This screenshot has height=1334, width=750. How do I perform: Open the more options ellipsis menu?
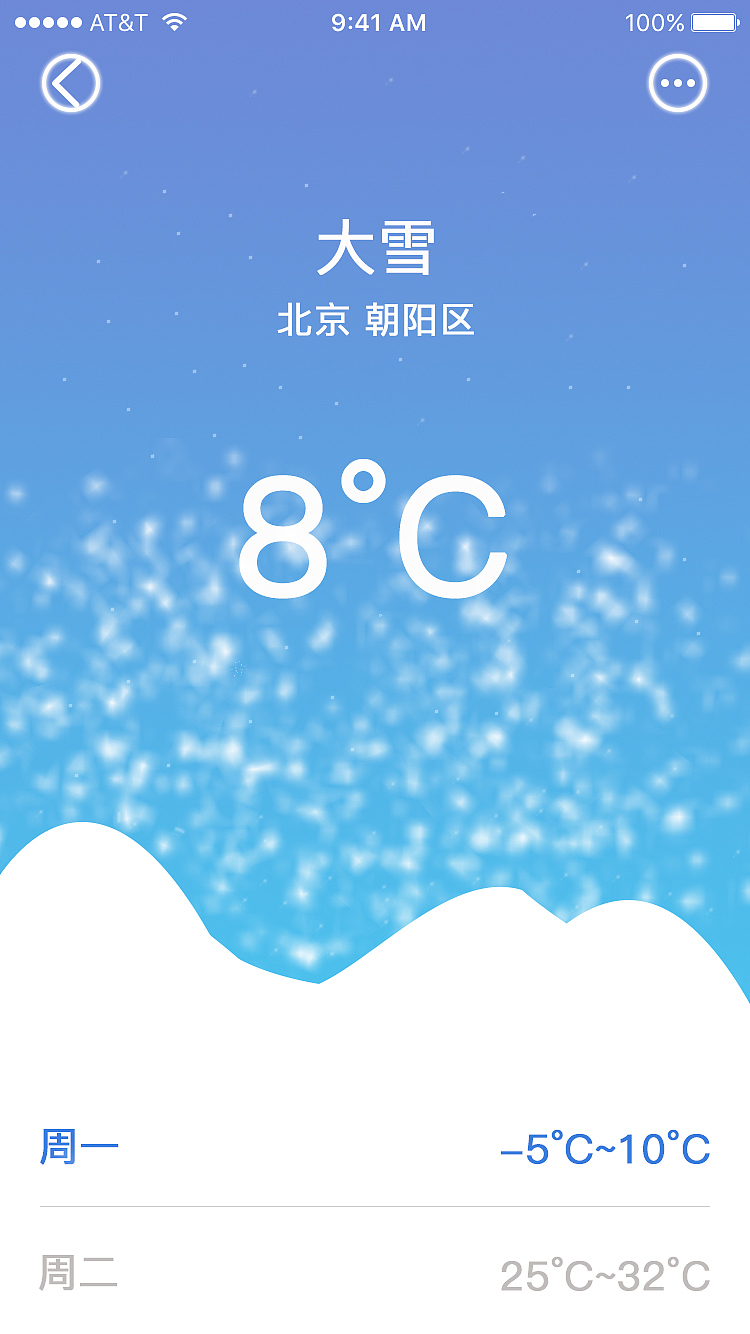pos(679,84)
